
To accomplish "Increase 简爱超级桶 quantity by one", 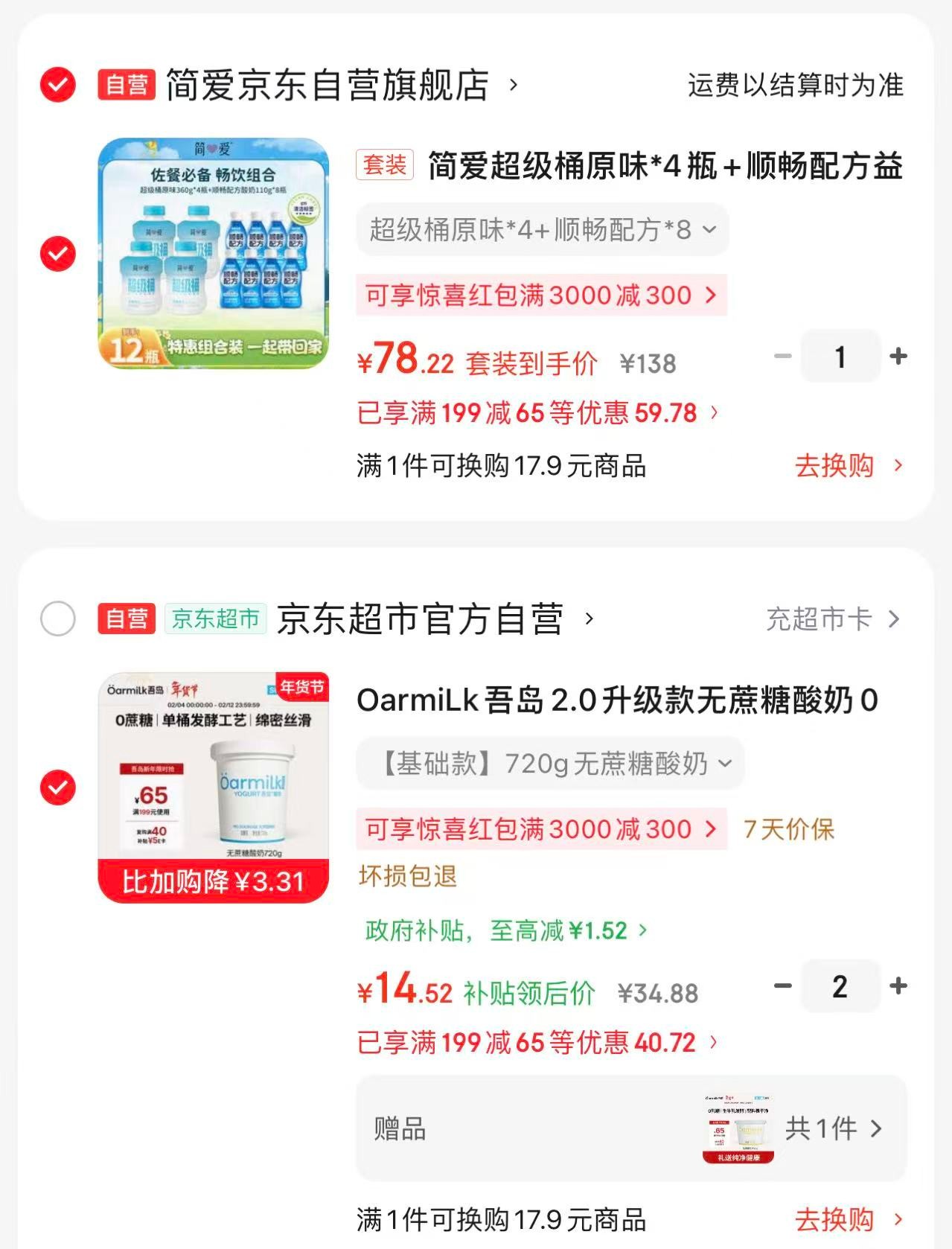I will (x=898, y=357).
